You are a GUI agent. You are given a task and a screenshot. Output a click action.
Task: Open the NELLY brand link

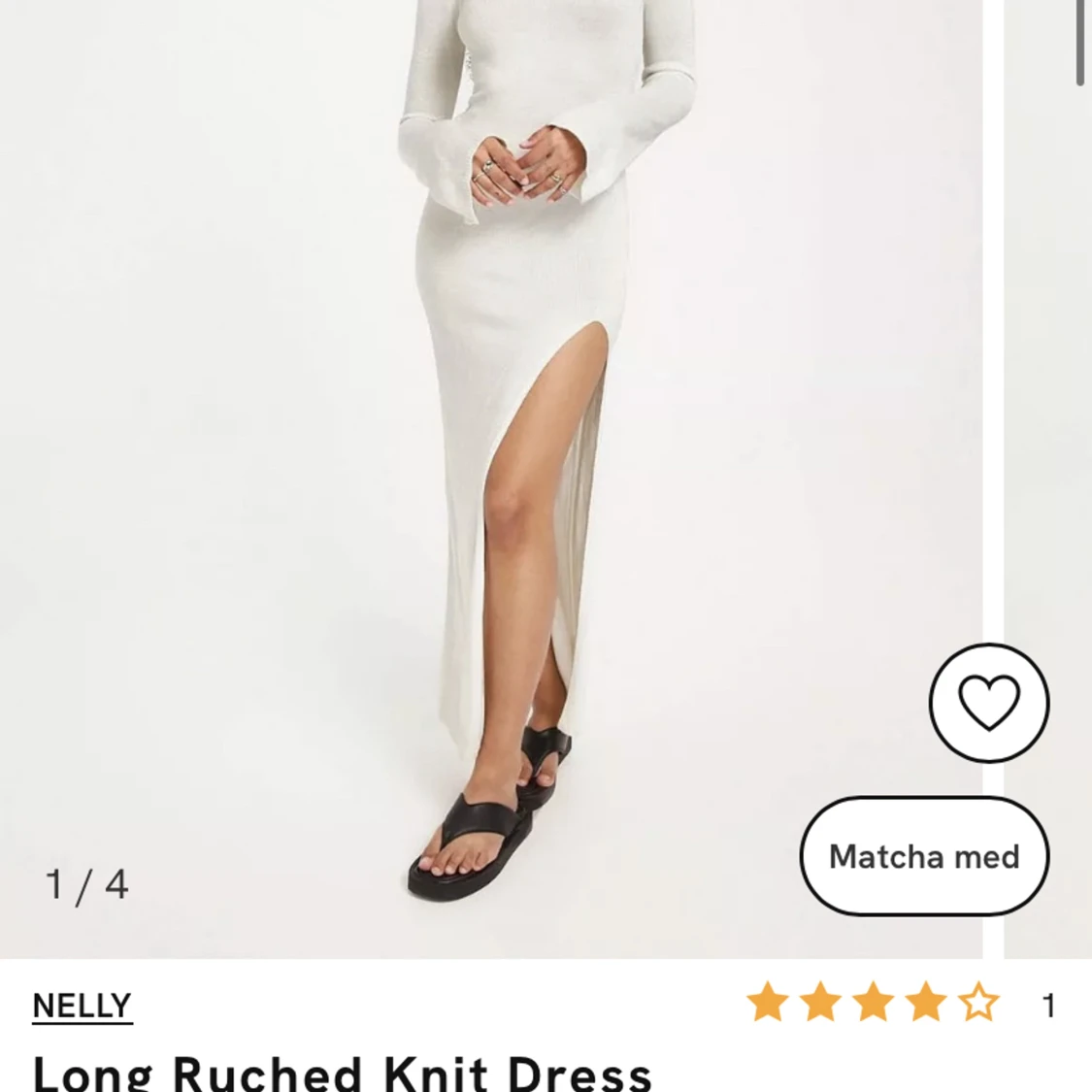[82, 1006]
